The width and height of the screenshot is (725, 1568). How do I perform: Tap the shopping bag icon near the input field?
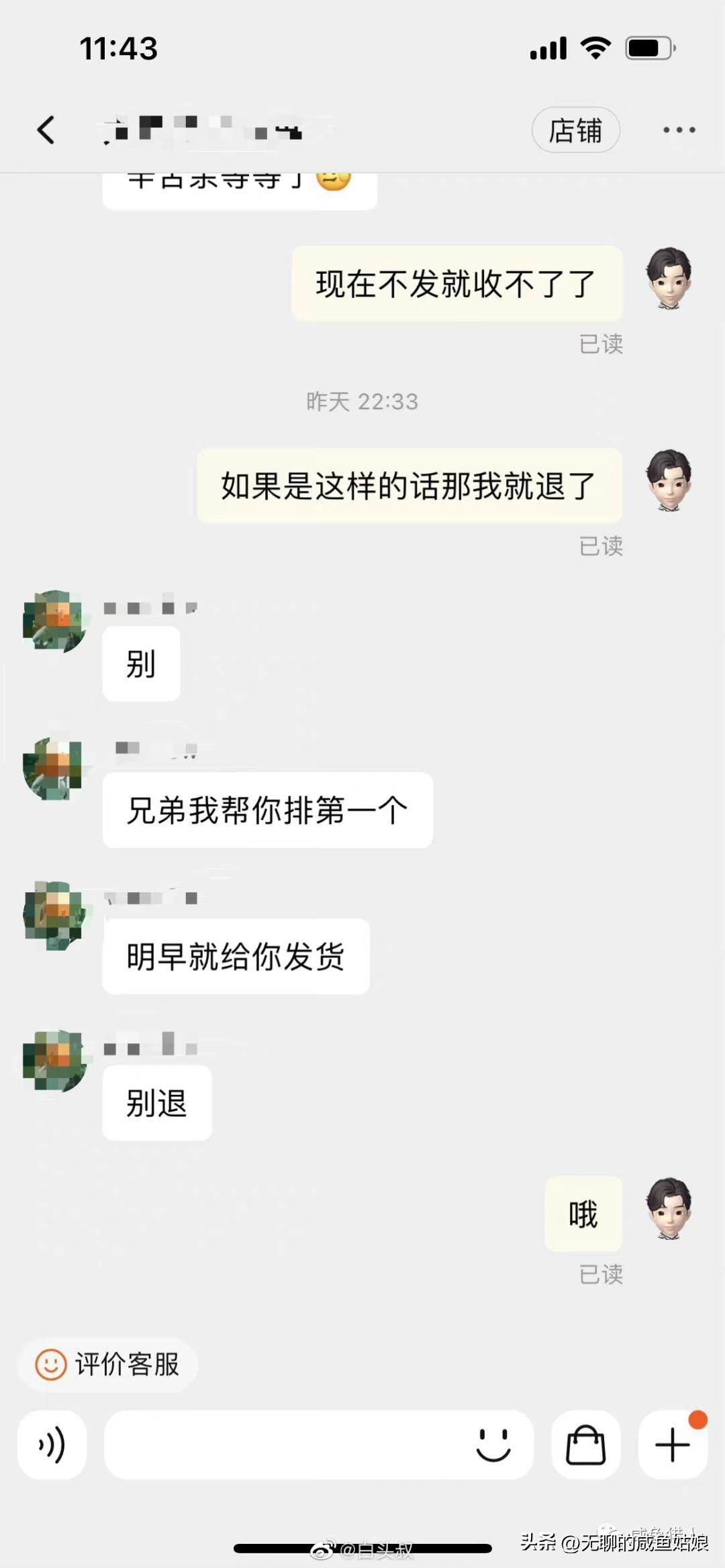585,1445
